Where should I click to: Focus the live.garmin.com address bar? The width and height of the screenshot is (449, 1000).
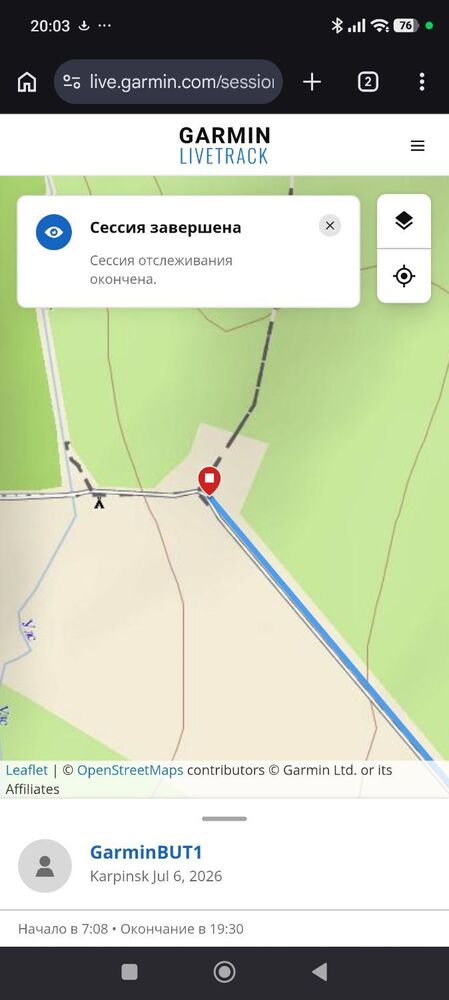[168, 82]
